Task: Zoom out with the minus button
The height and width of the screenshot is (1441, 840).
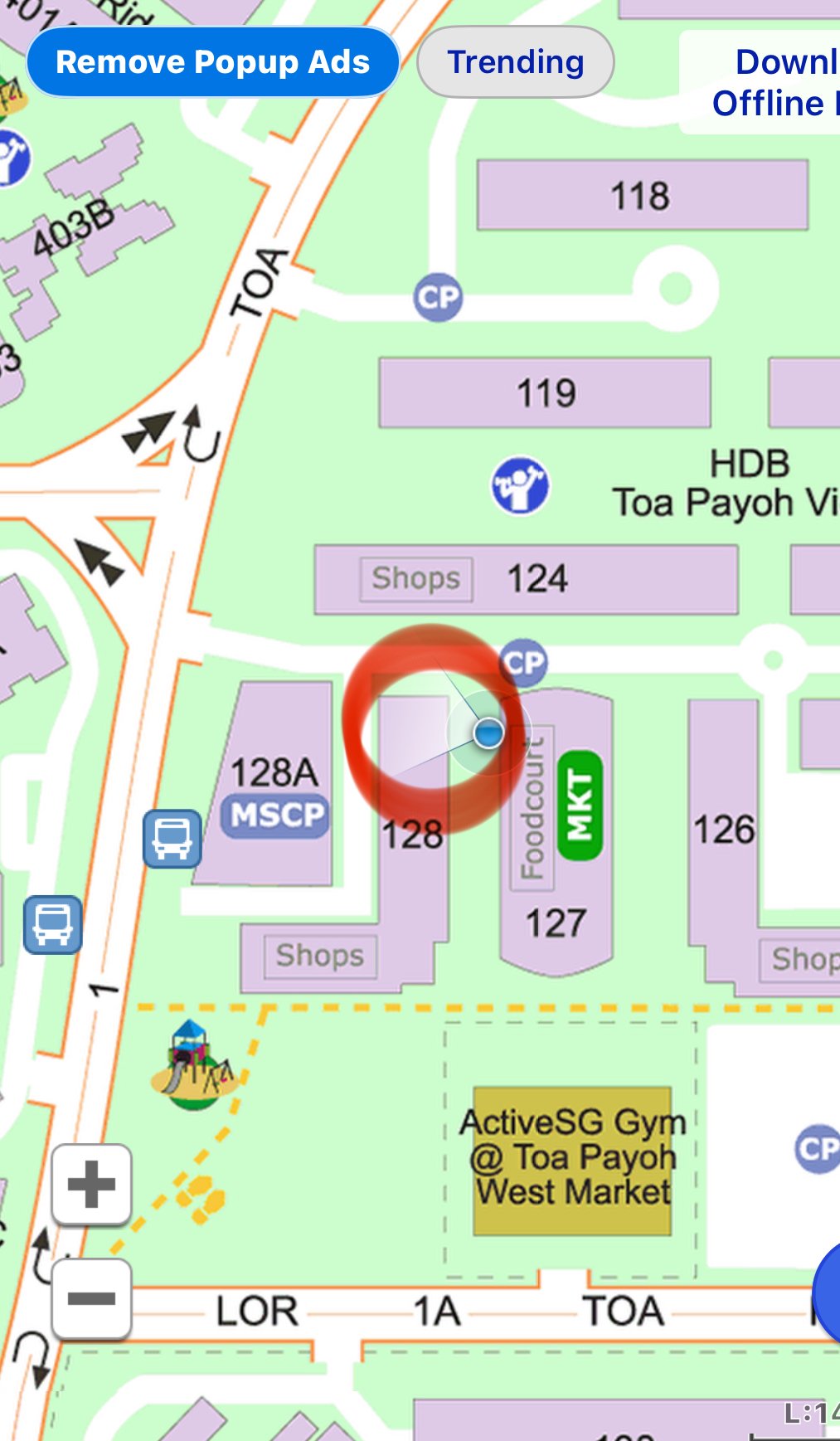Action: [91, 1298]
